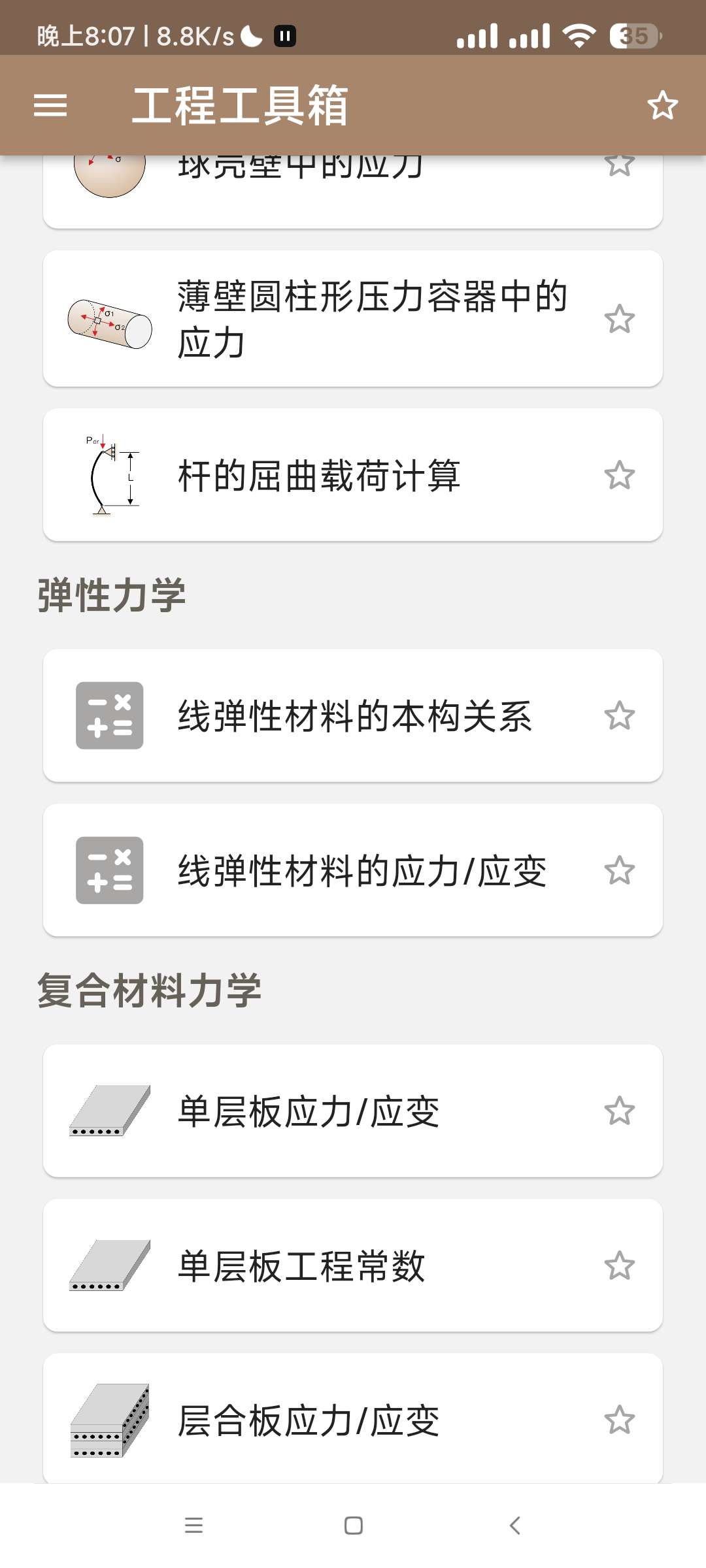
Task: Star the 线弹性材料的应力/应变 entry
Action: 619,870
